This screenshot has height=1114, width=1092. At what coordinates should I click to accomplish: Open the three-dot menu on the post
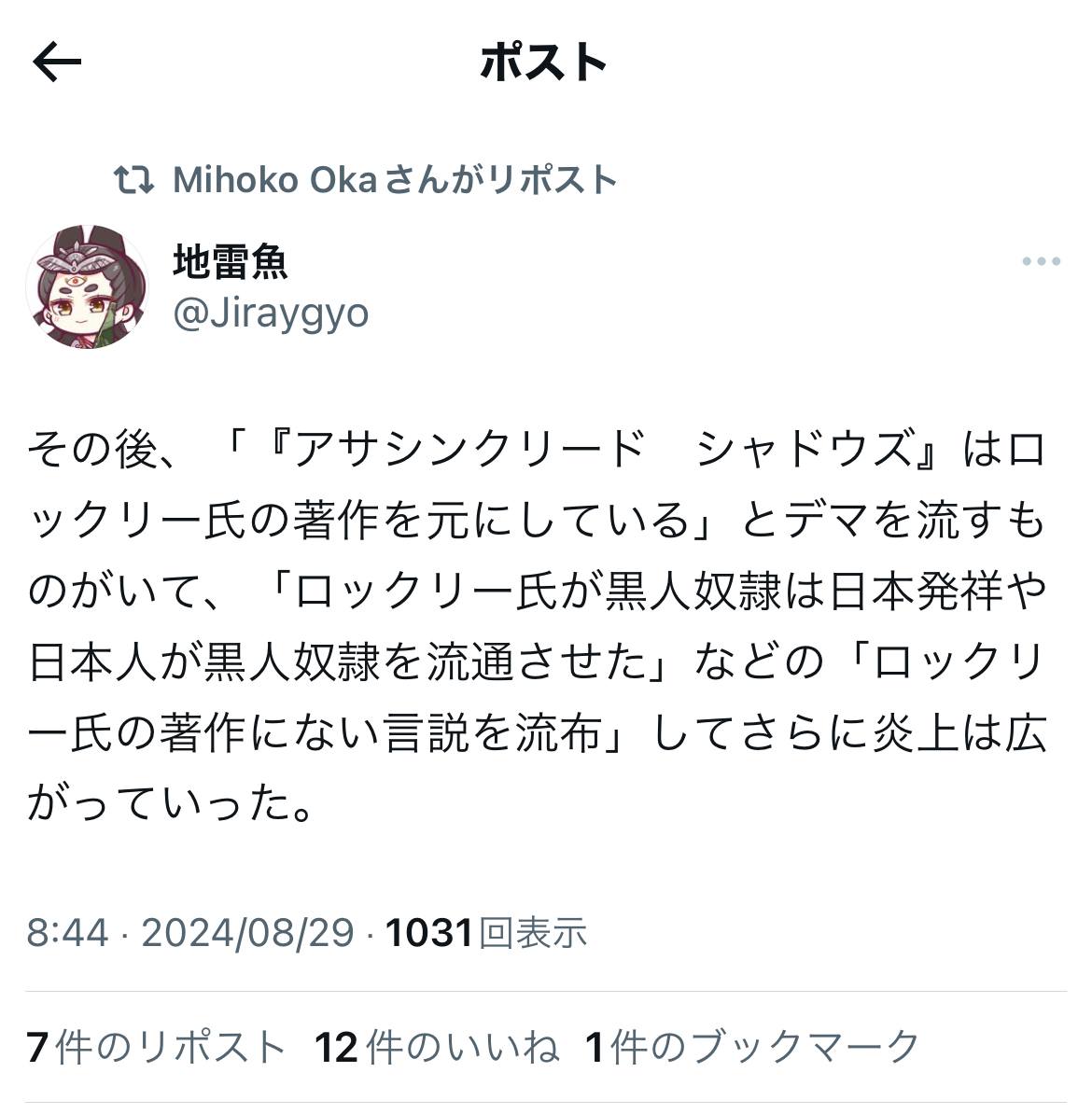tap(1041, 261)
